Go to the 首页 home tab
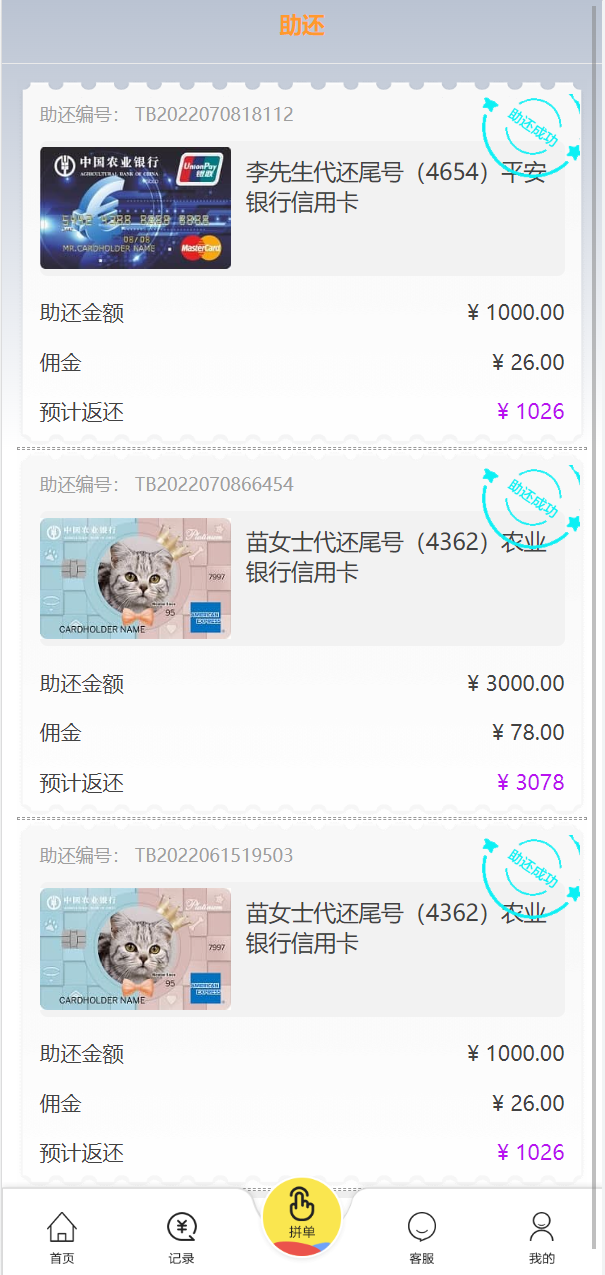The height and width of the screenshot is (1275, 605). (62, 1237)
